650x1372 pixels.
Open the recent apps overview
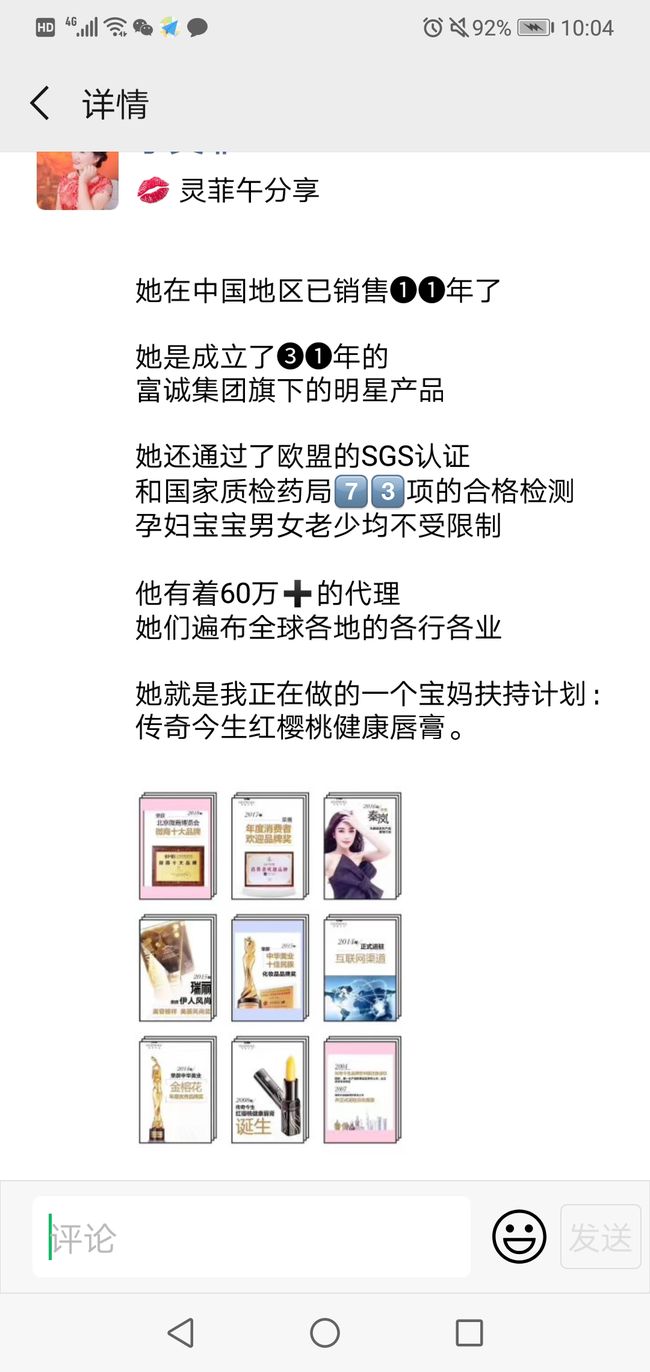pyautogui.click(x=469, y=1332)
